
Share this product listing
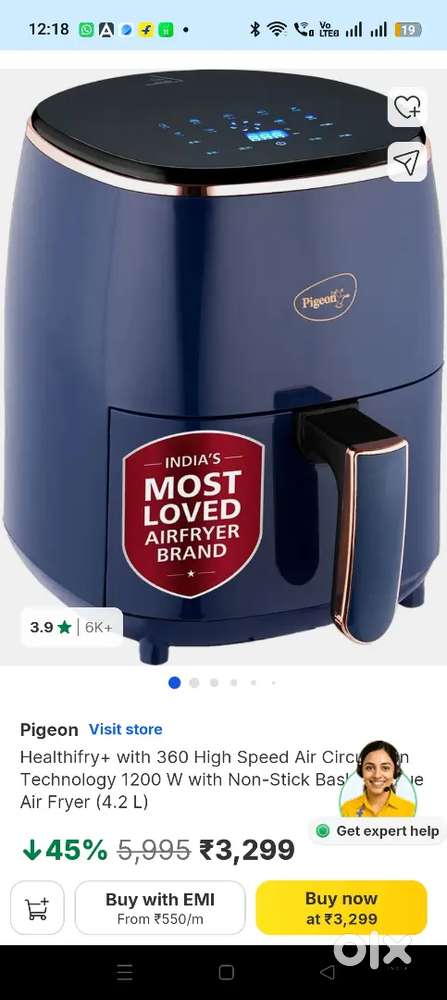407,162
